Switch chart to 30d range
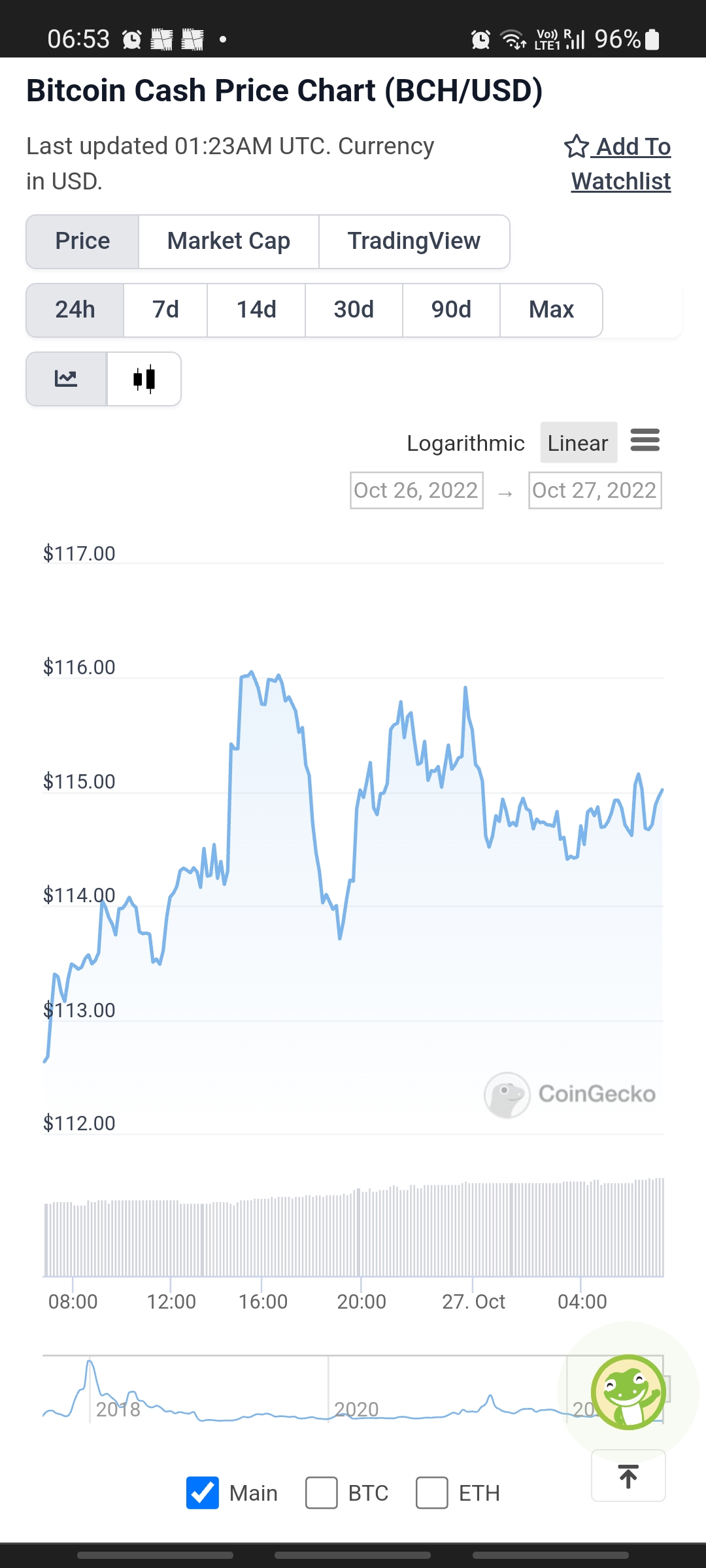 click(354, 310)
